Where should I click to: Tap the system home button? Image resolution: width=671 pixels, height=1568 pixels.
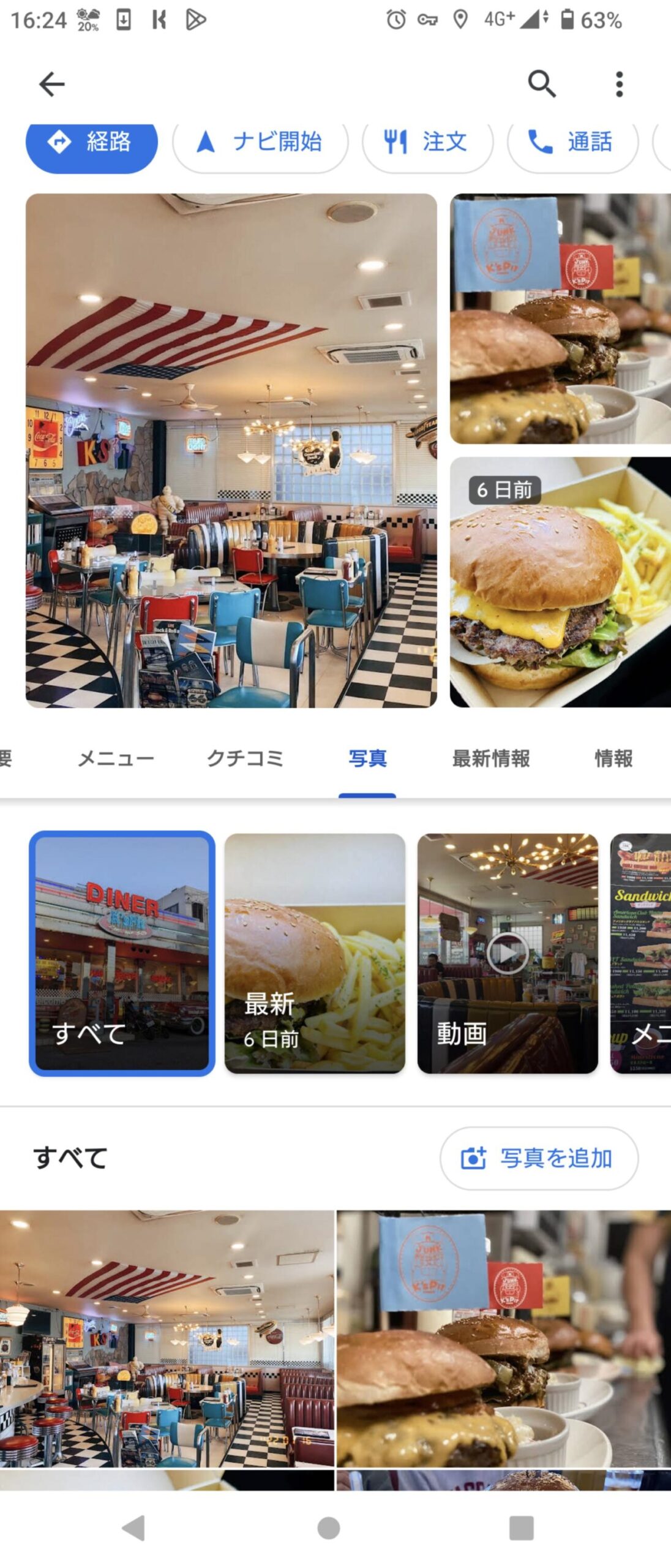329,1528
